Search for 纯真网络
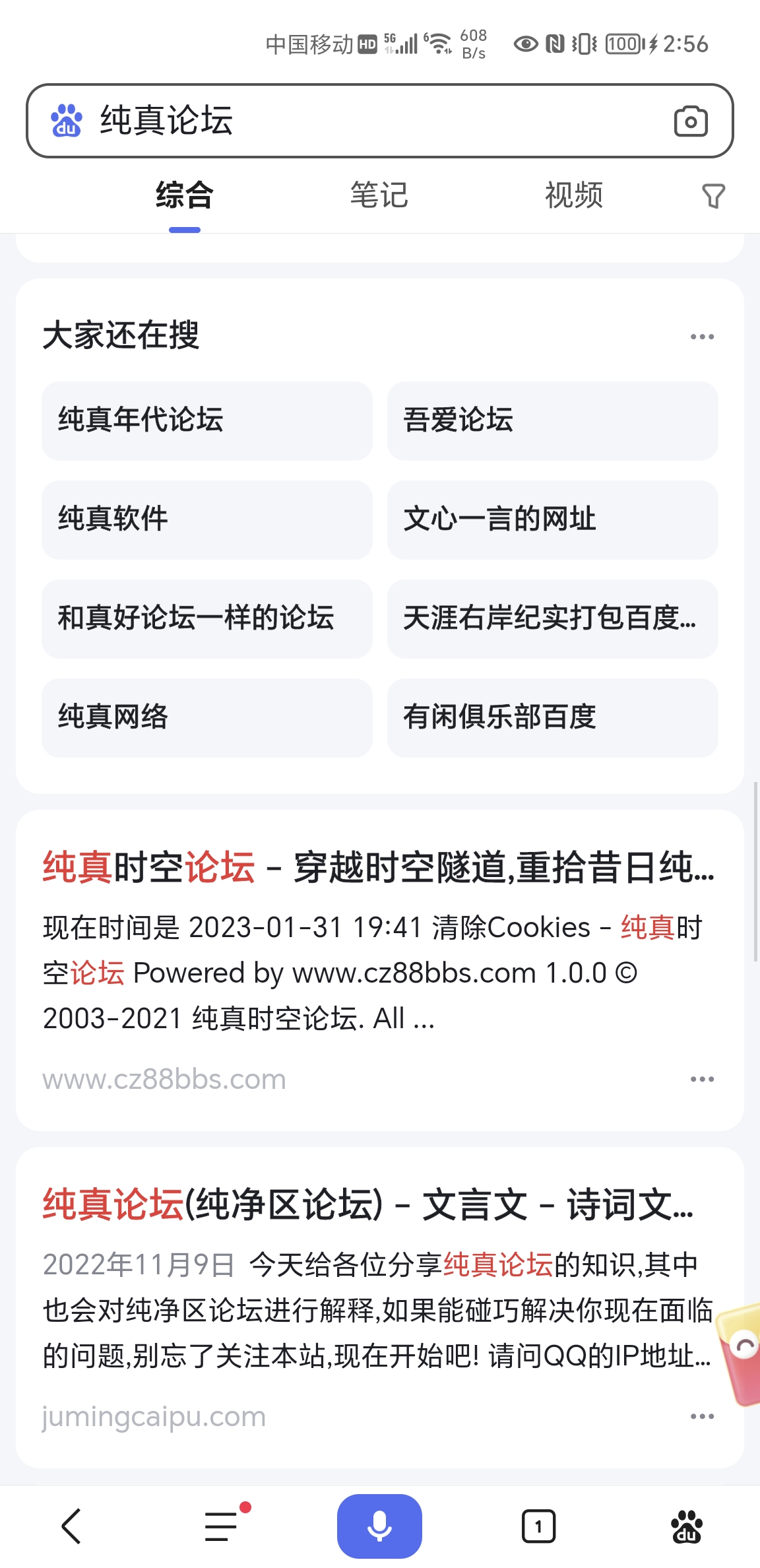 pyautogui.click(x=207, y=717)
